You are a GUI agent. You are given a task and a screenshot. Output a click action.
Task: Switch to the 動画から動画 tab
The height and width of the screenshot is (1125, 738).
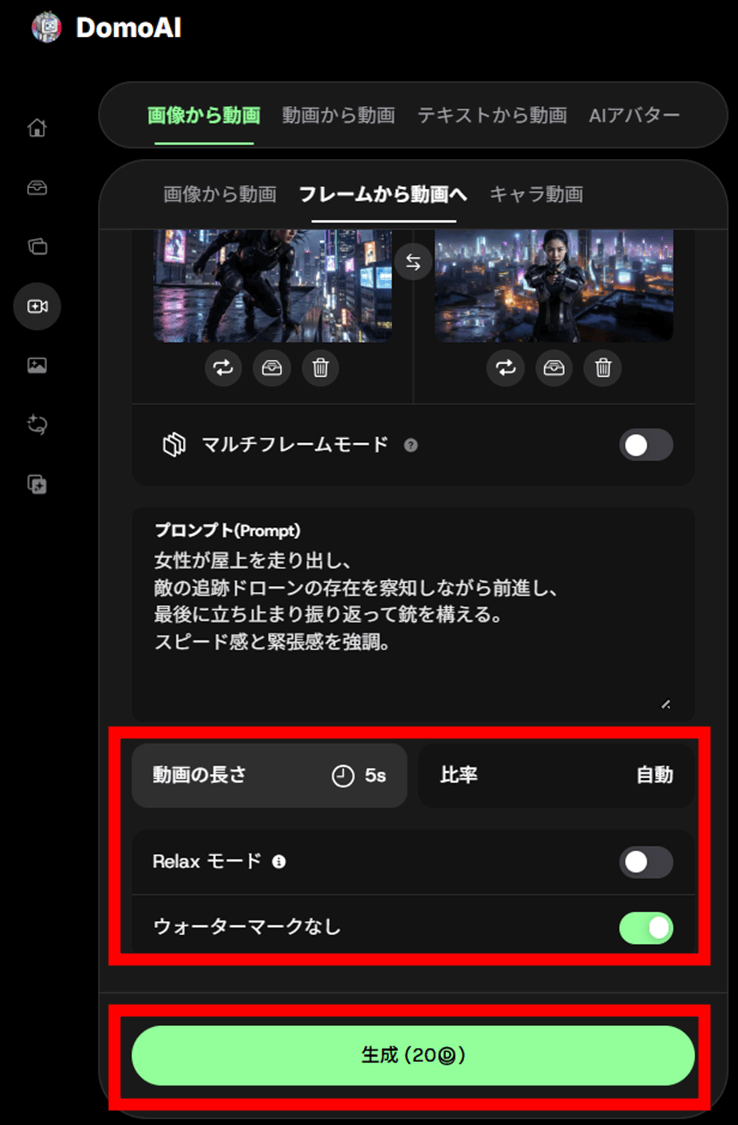click(x=338, y=115)
